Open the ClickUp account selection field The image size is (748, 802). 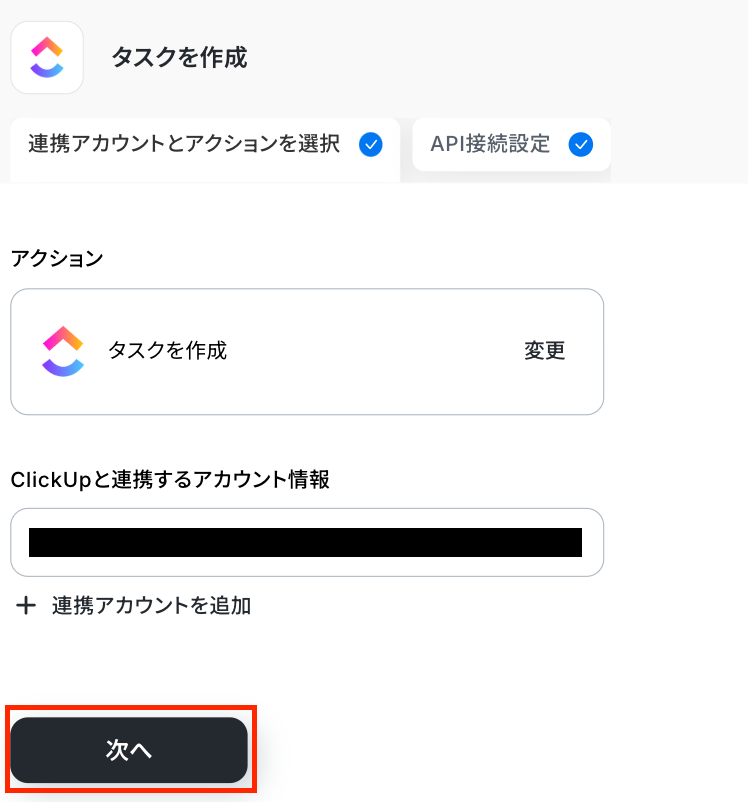[307, 542]
